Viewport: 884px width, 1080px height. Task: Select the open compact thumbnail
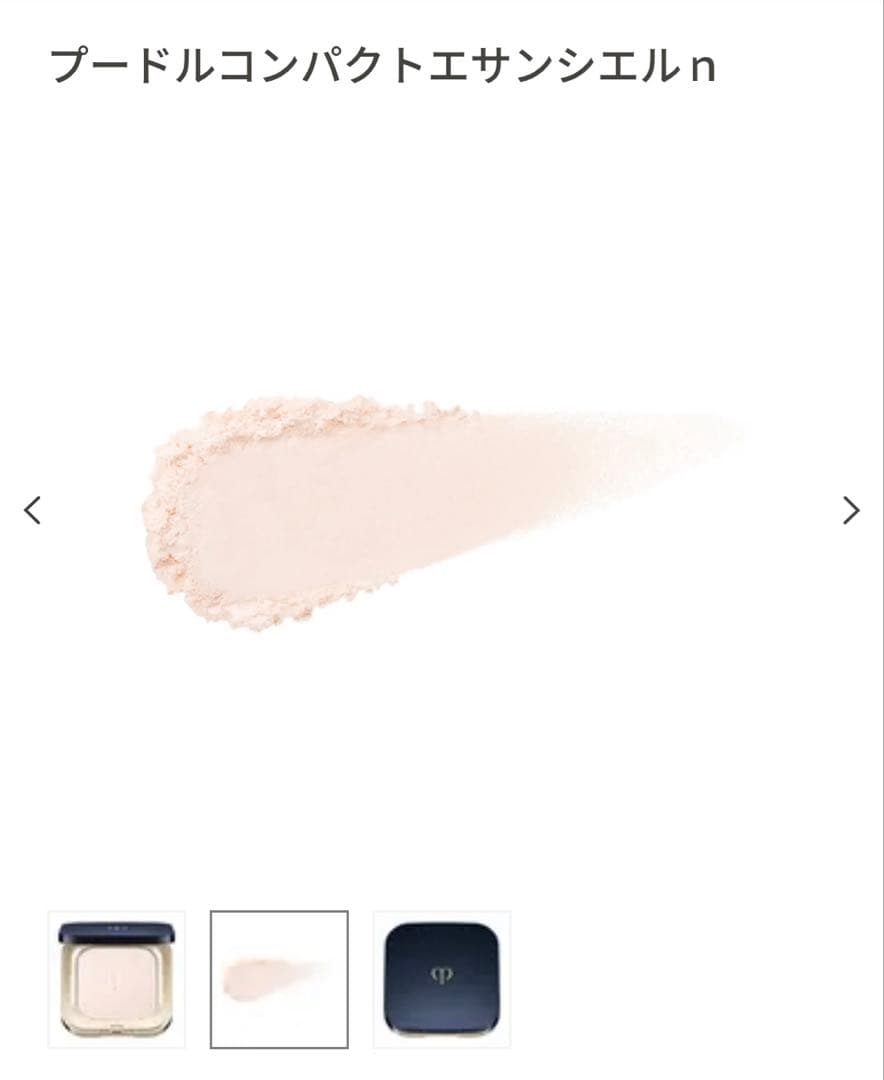pos(116,979)
